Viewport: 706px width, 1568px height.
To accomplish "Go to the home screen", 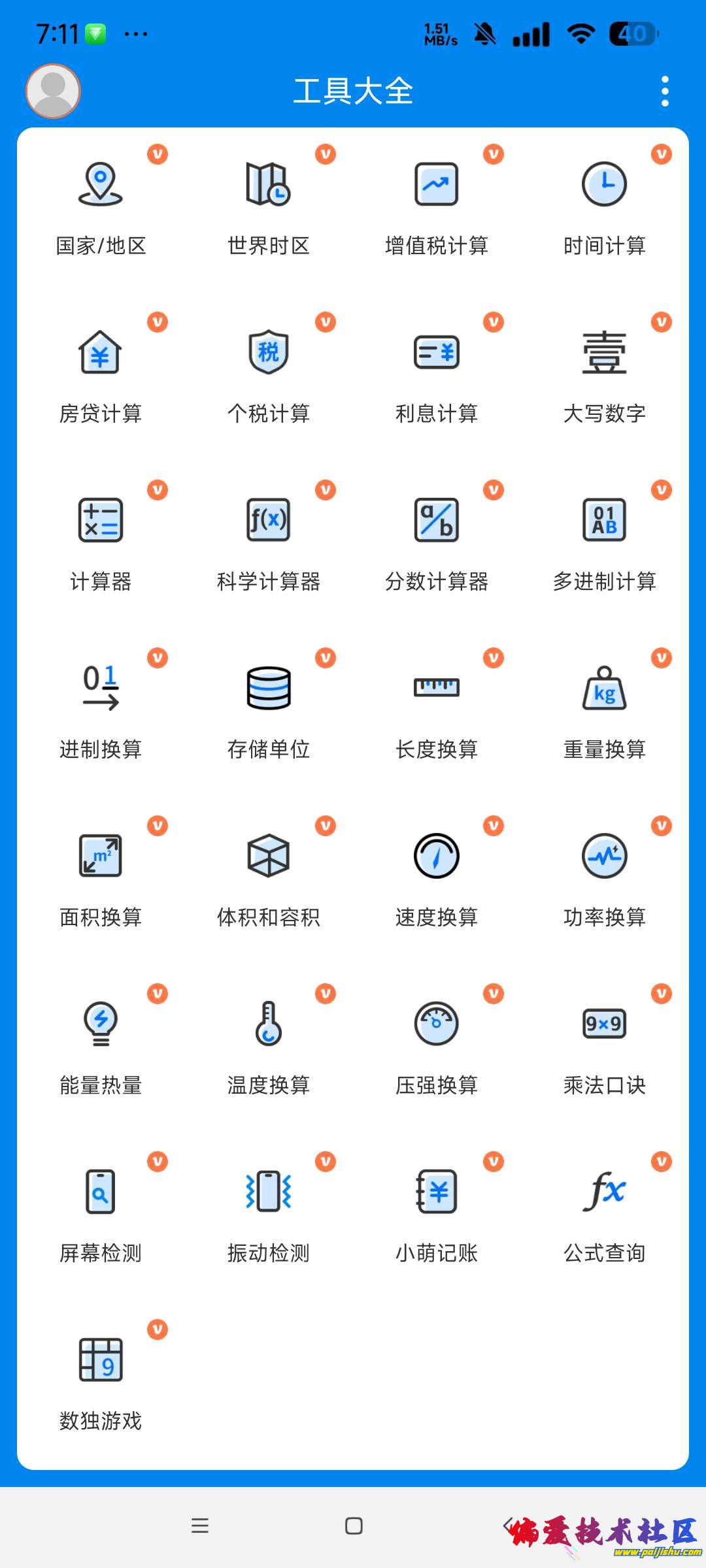I will coord(354,1526).
